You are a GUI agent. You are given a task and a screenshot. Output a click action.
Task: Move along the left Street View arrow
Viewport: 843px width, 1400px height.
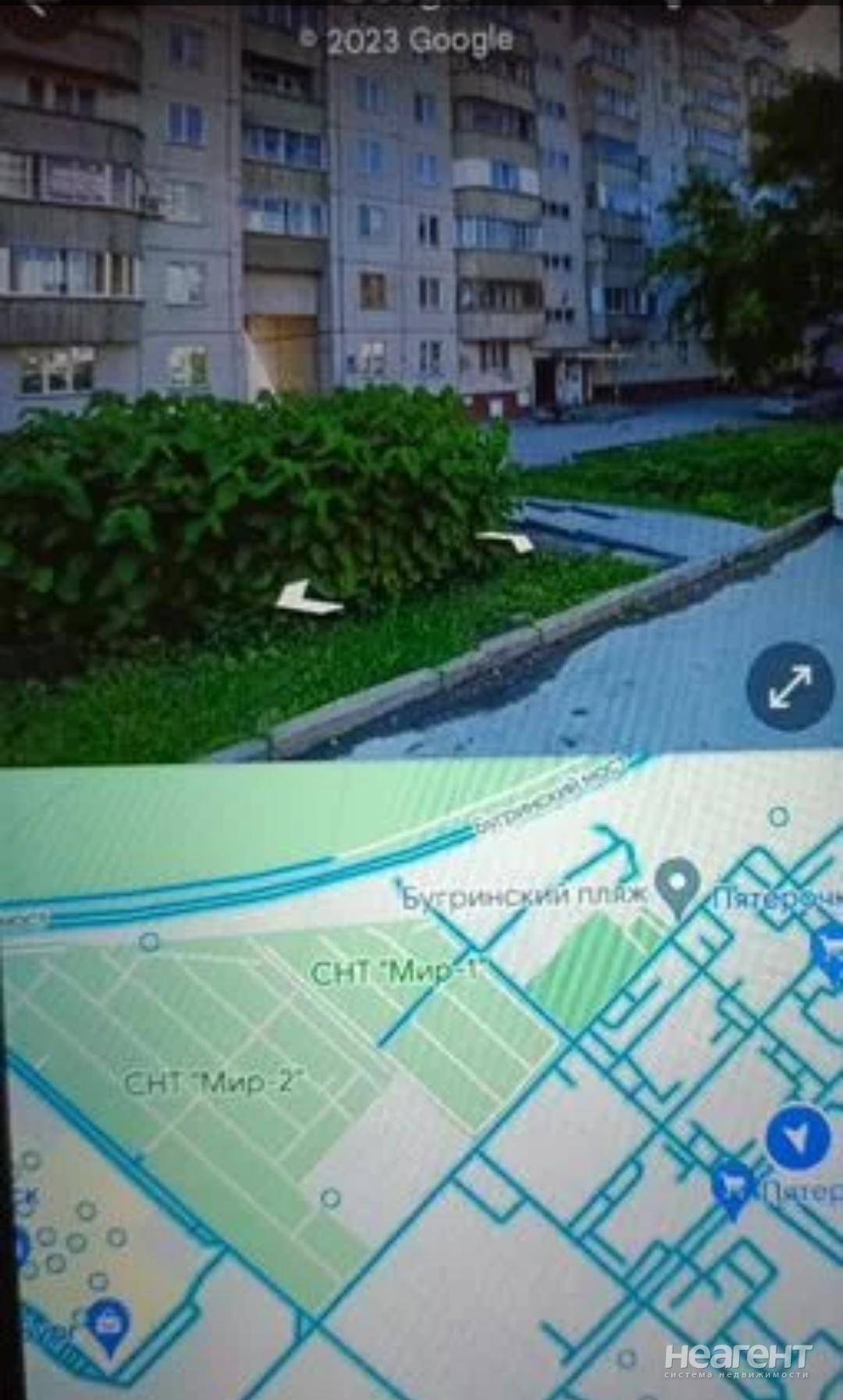(310, 597)
